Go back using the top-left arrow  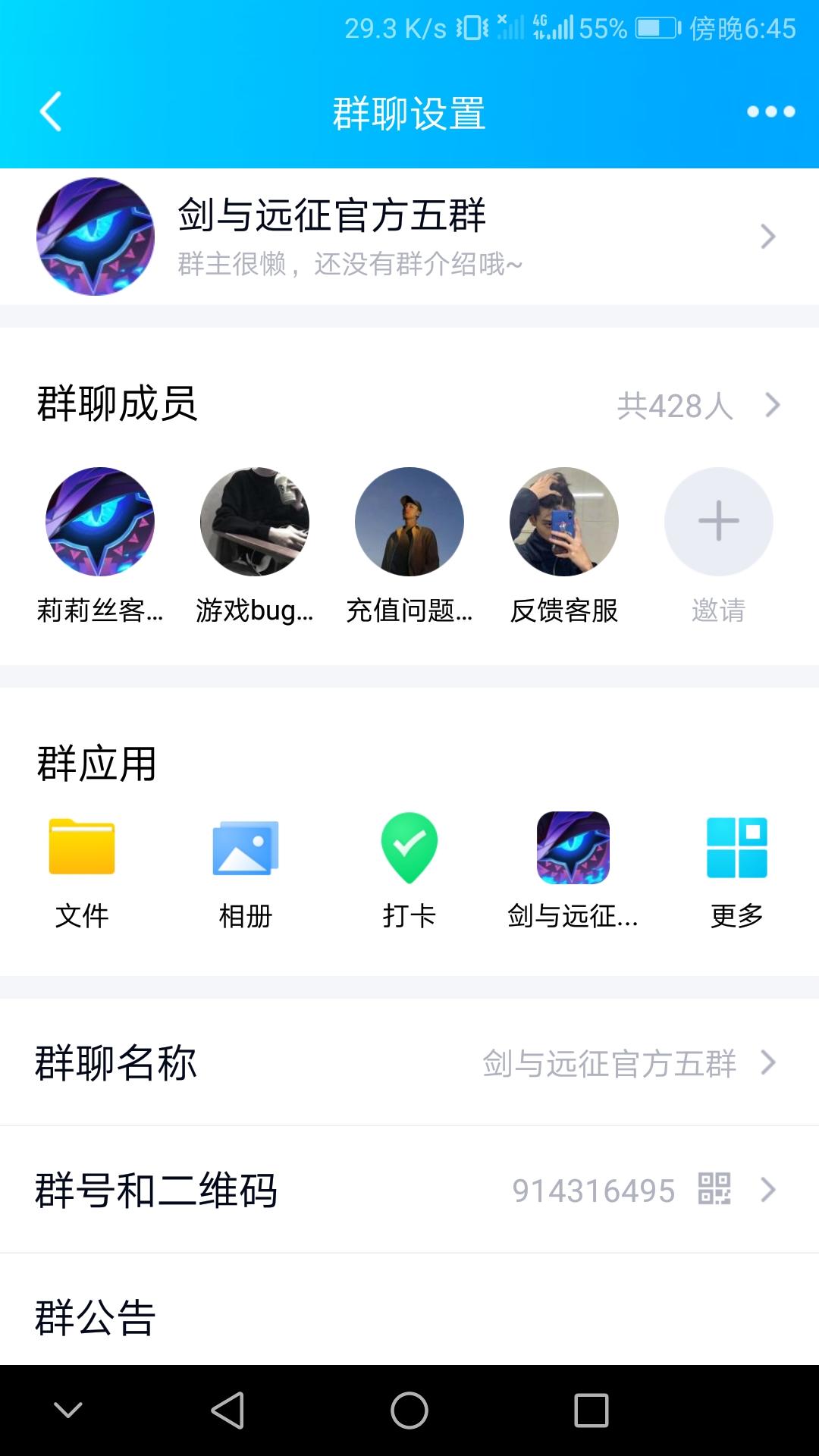coord(50,112)
